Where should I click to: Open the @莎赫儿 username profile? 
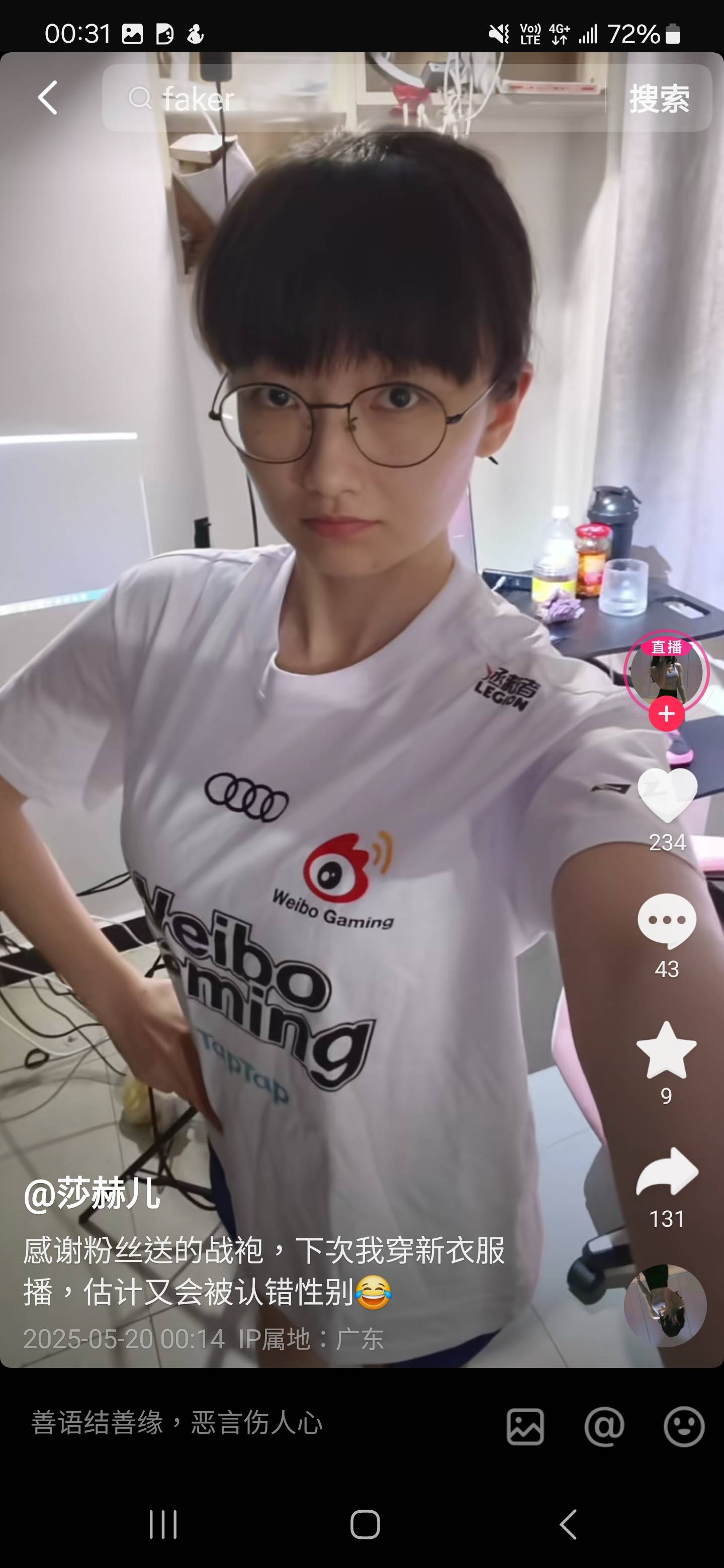pos(93,1194)
